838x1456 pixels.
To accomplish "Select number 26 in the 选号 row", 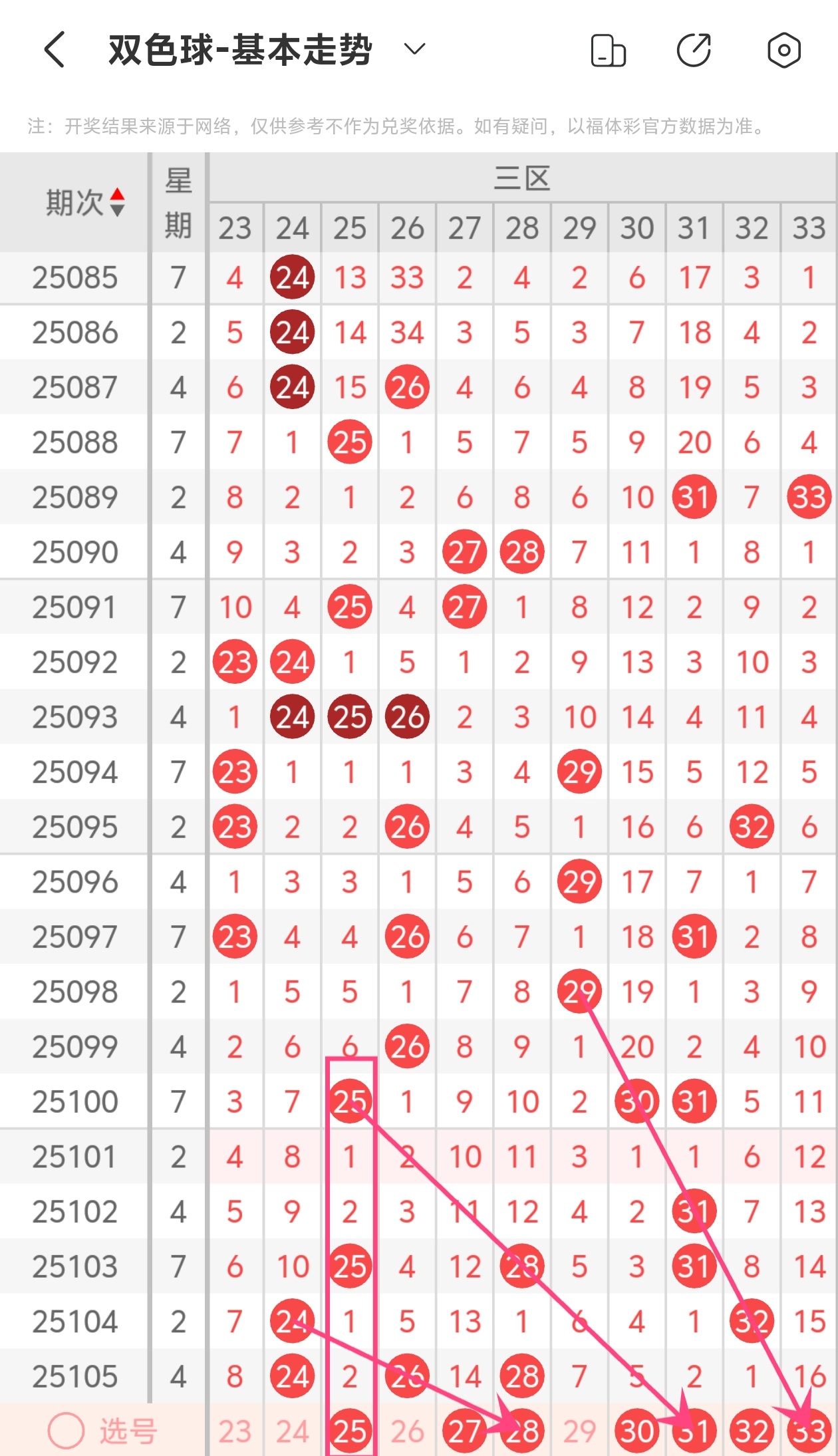I will coord(407,1431).
